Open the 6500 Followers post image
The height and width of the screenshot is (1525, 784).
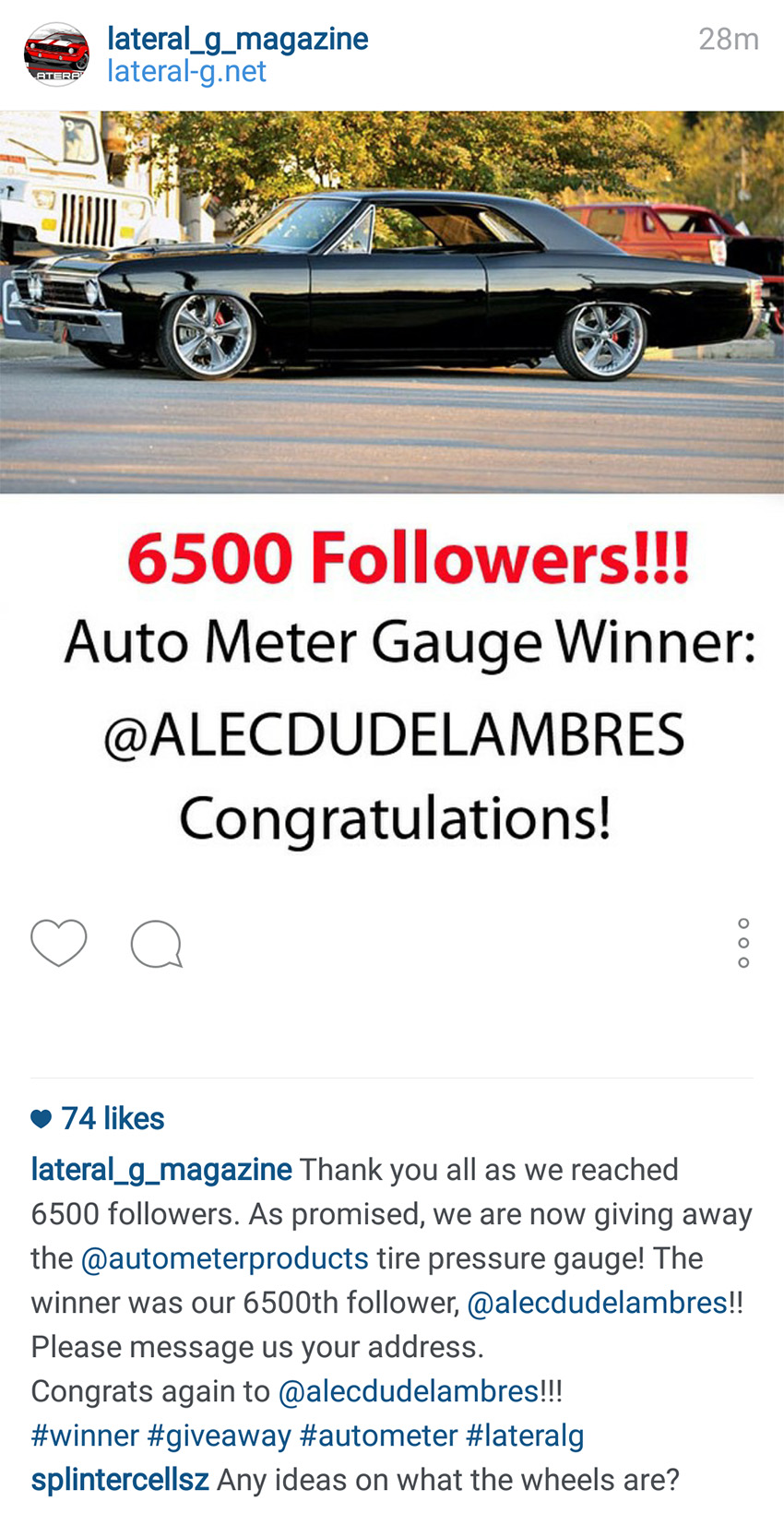click(392, 489)
